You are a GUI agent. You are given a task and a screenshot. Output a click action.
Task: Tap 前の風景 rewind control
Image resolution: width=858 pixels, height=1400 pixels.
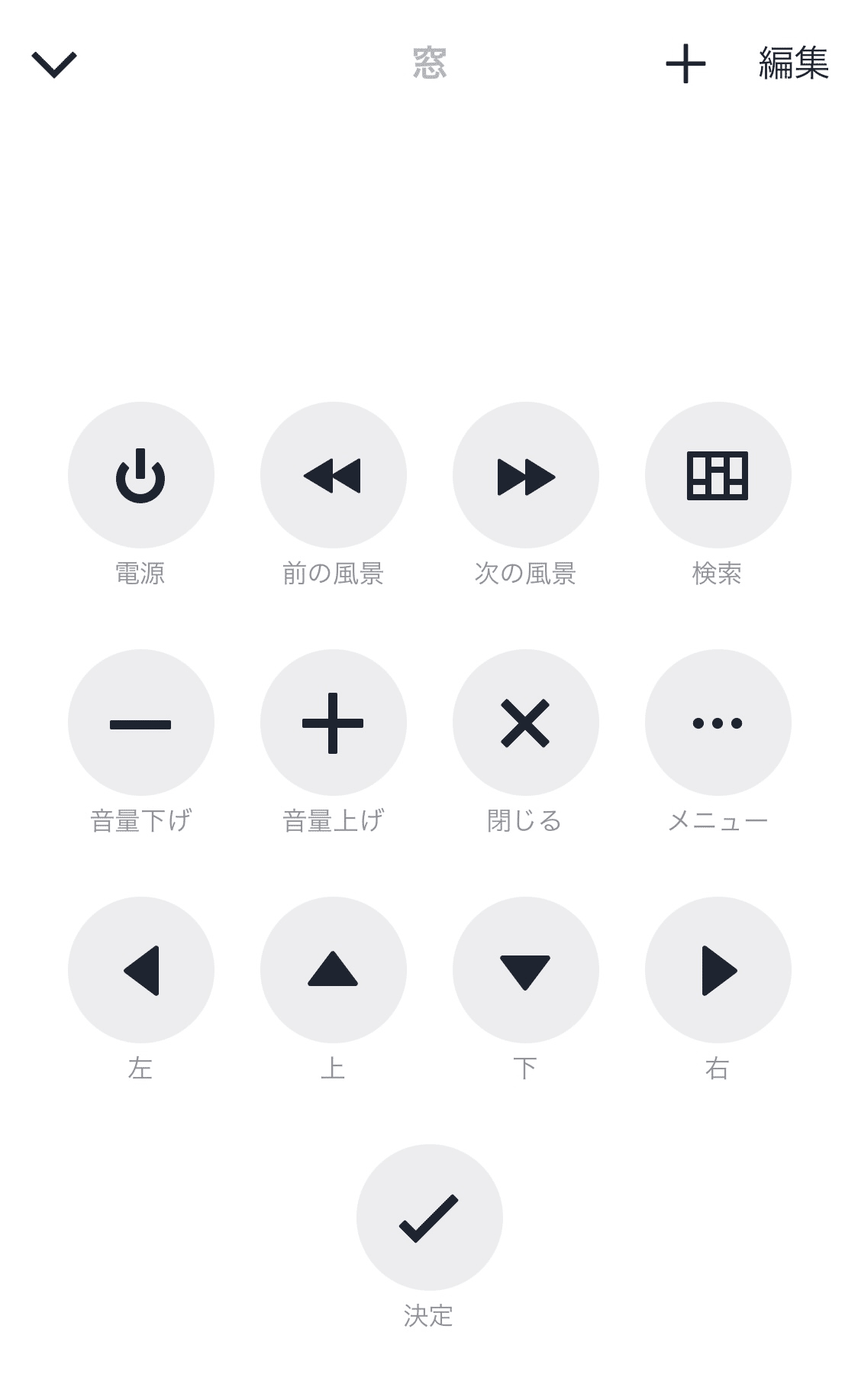point(333,475)
